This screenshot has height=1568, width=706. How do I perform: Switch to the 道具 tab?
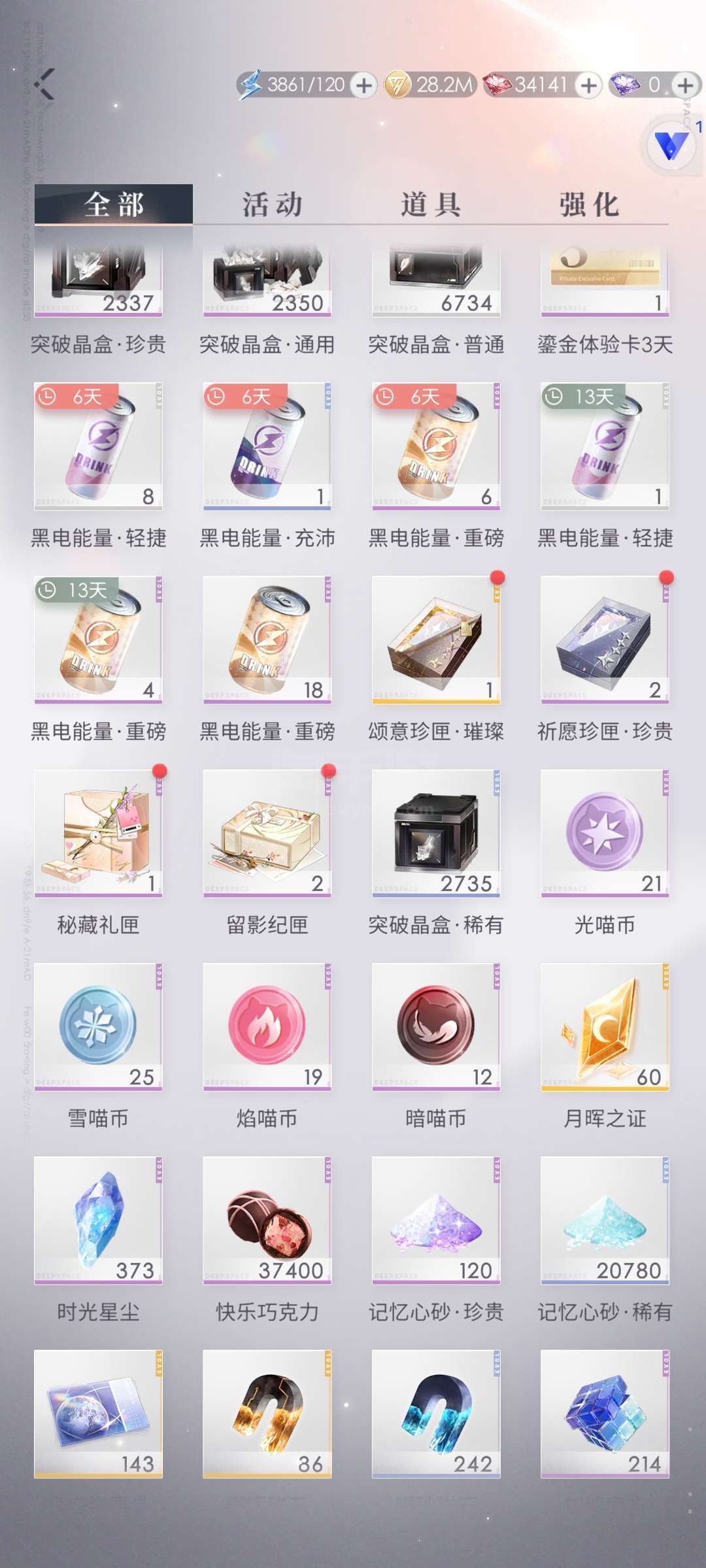tap(431, 204)
